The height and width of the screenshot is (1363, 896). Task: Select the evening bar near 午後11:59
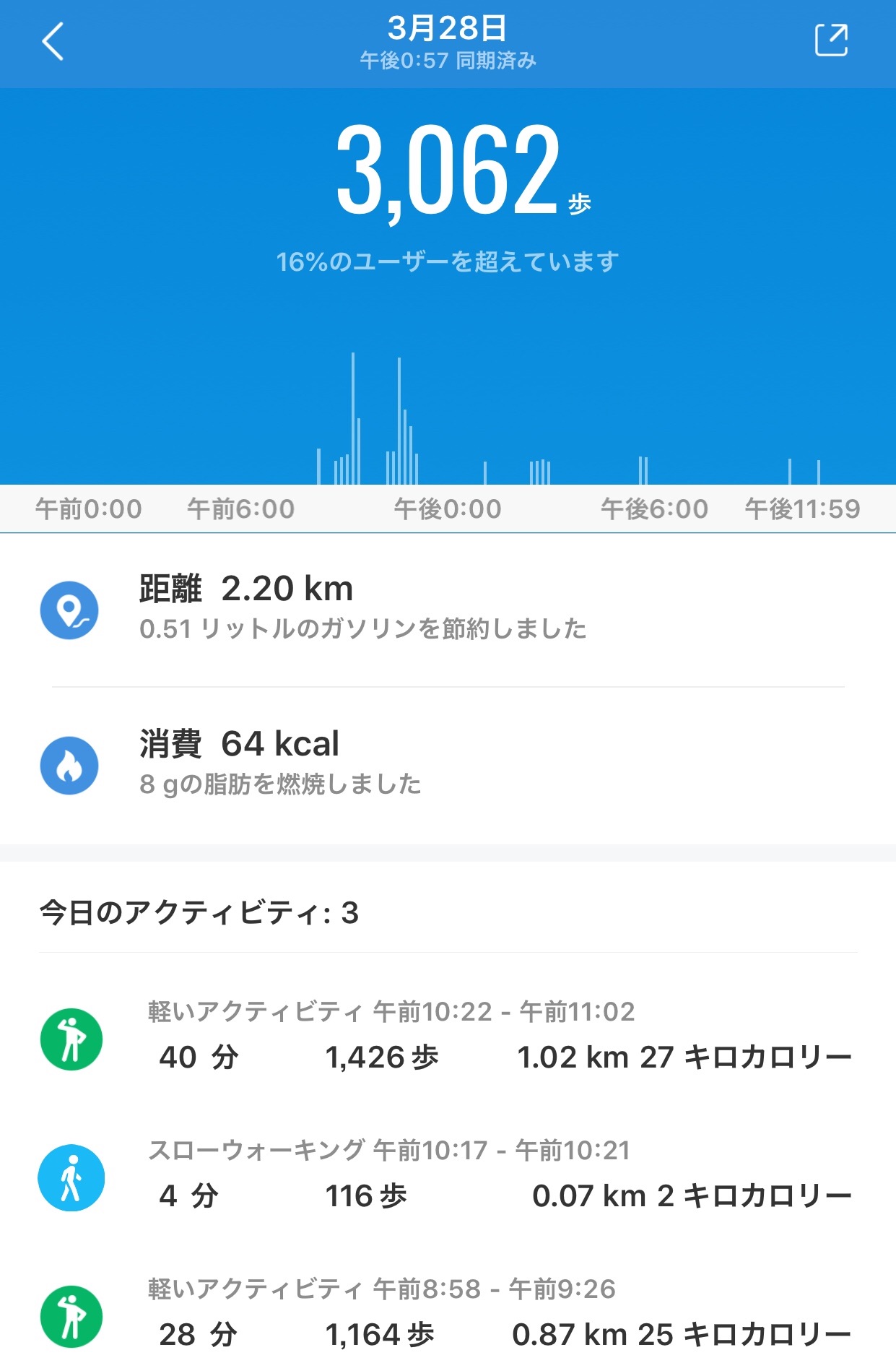tap(817, 473)
